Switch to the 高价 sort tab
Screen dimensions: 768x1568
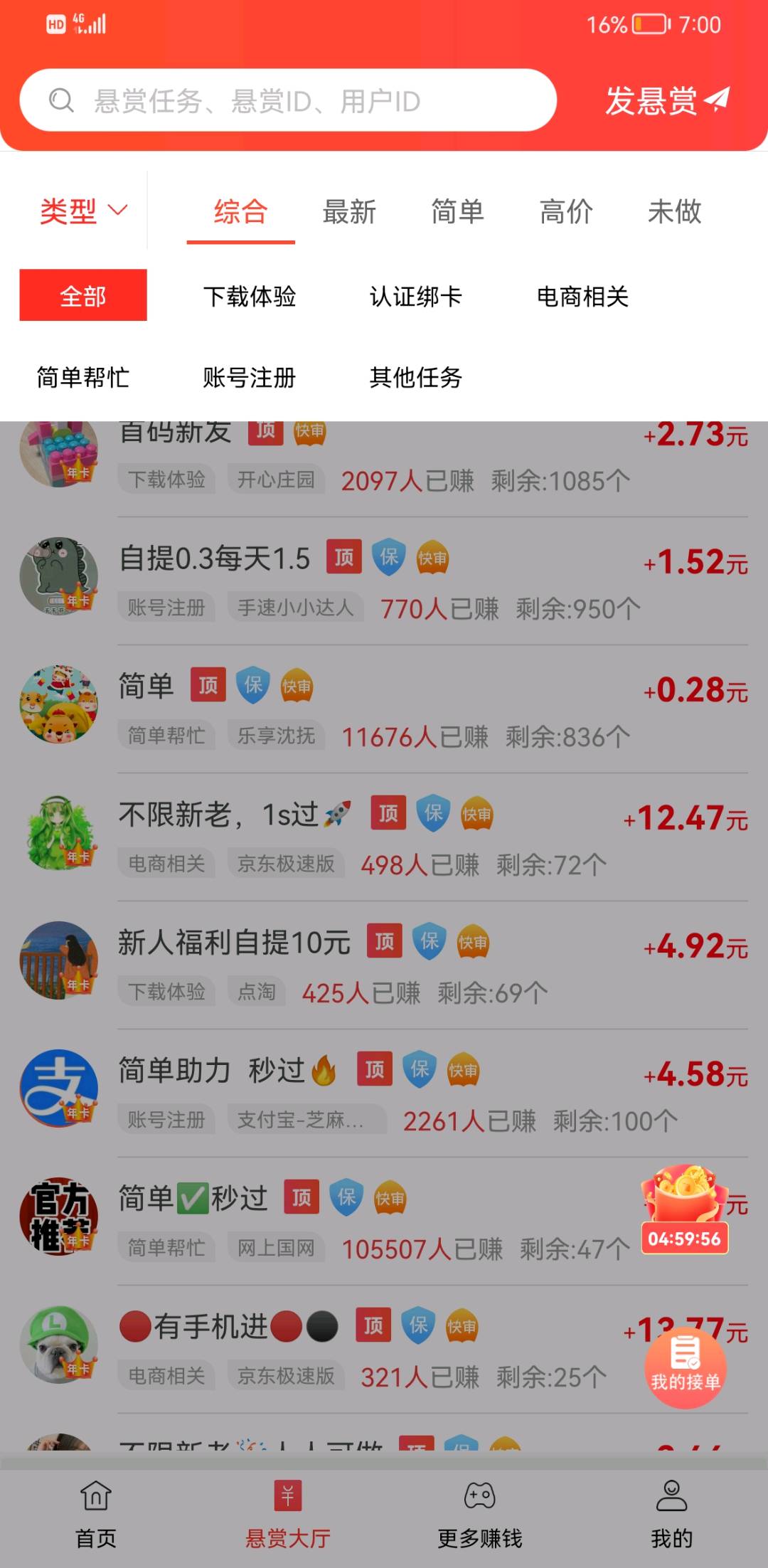click(x=566, y=212)
